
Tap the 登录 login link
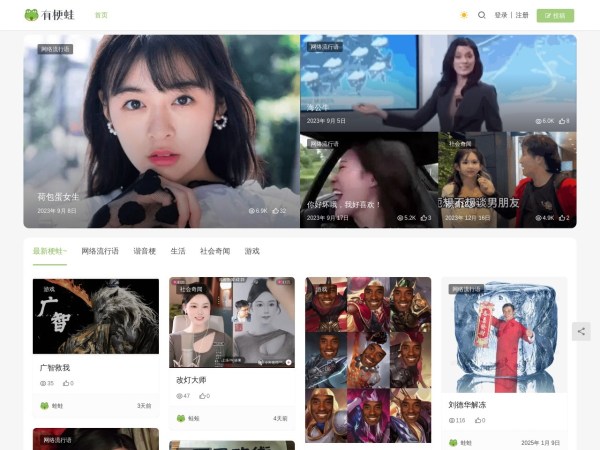tap(500, 15)
